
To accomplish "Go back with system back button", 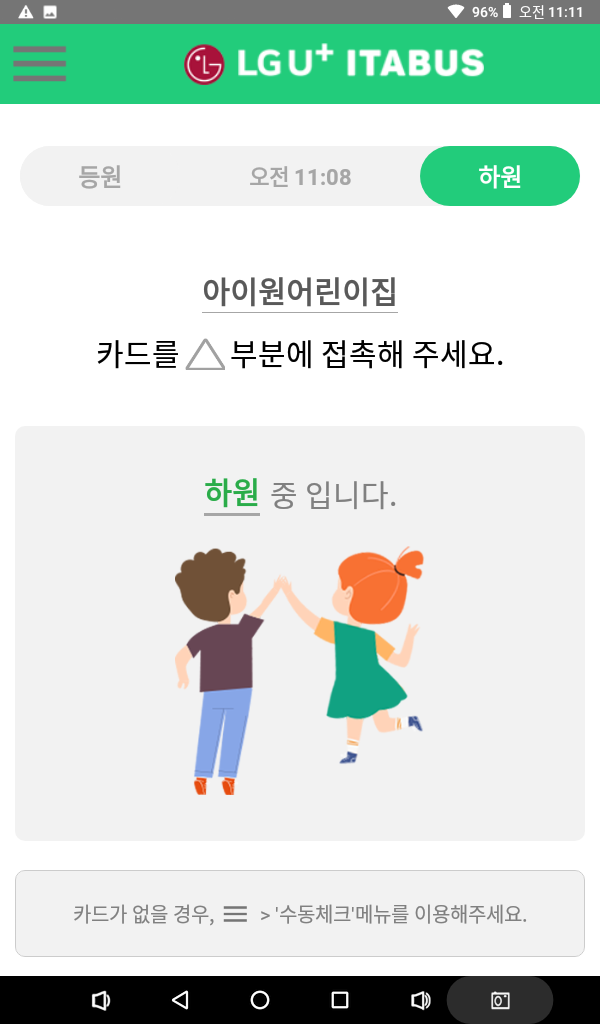I will click(x=180, y=1000).
